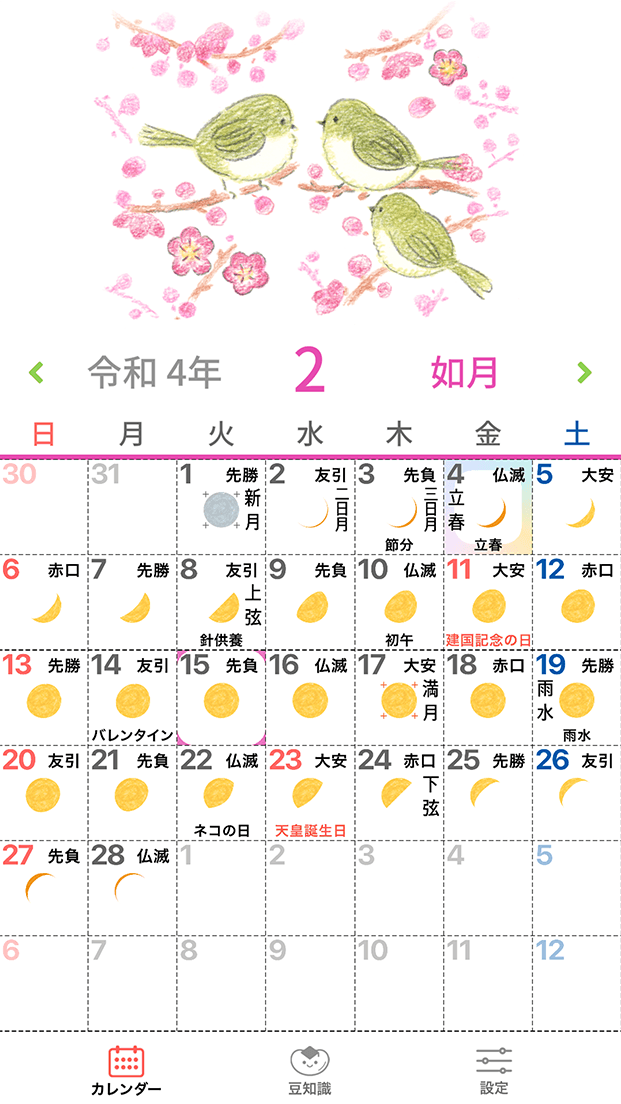Screen dimensions: 621x1104
Task: Open February 3 節分 date
Action: [x=398, y=507]
